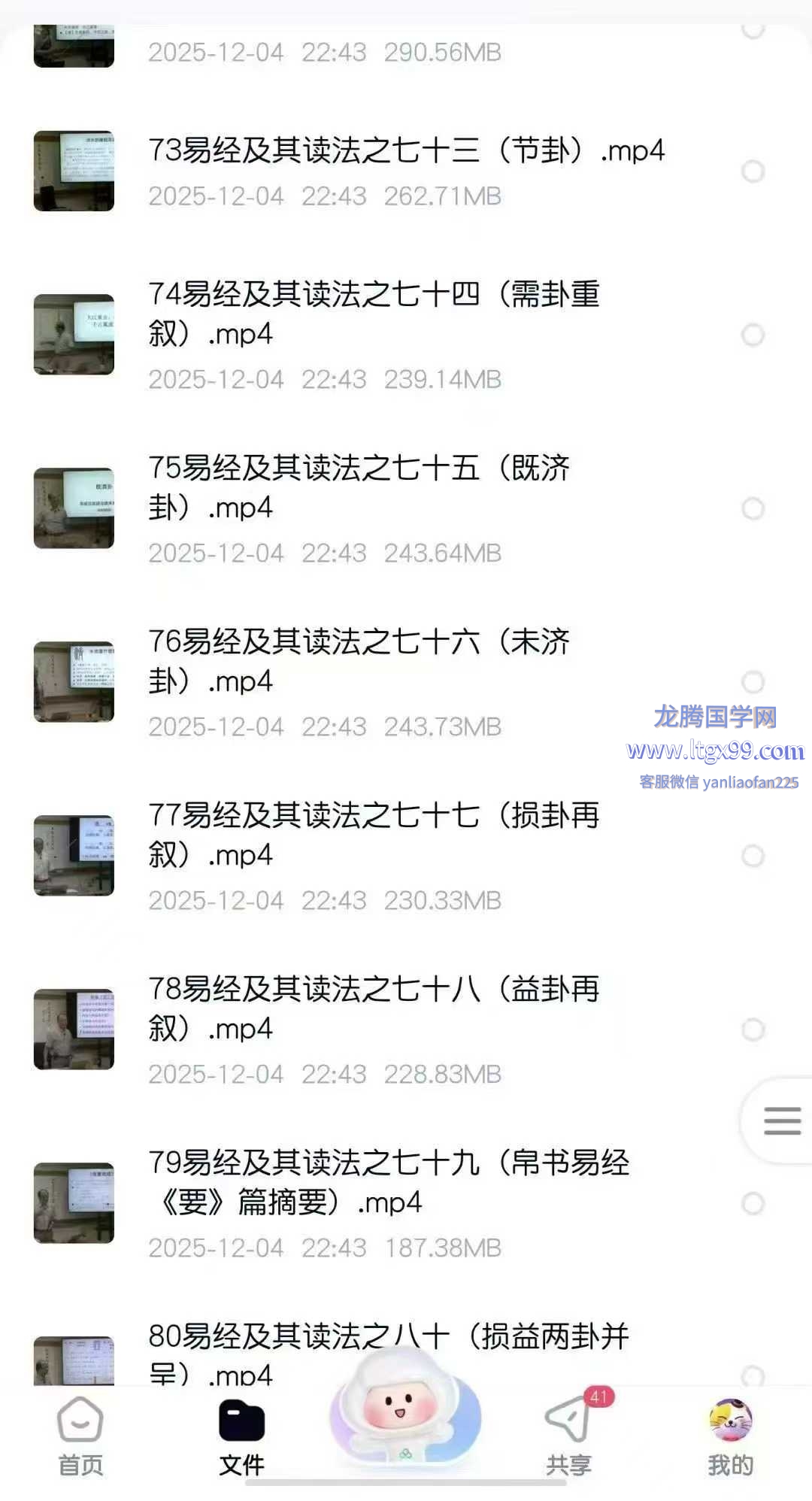Open file 73易经及其读法之七十三（节卦）.mp4
The height and width of the screenshot is (1501, 812).
coord(406,150)
